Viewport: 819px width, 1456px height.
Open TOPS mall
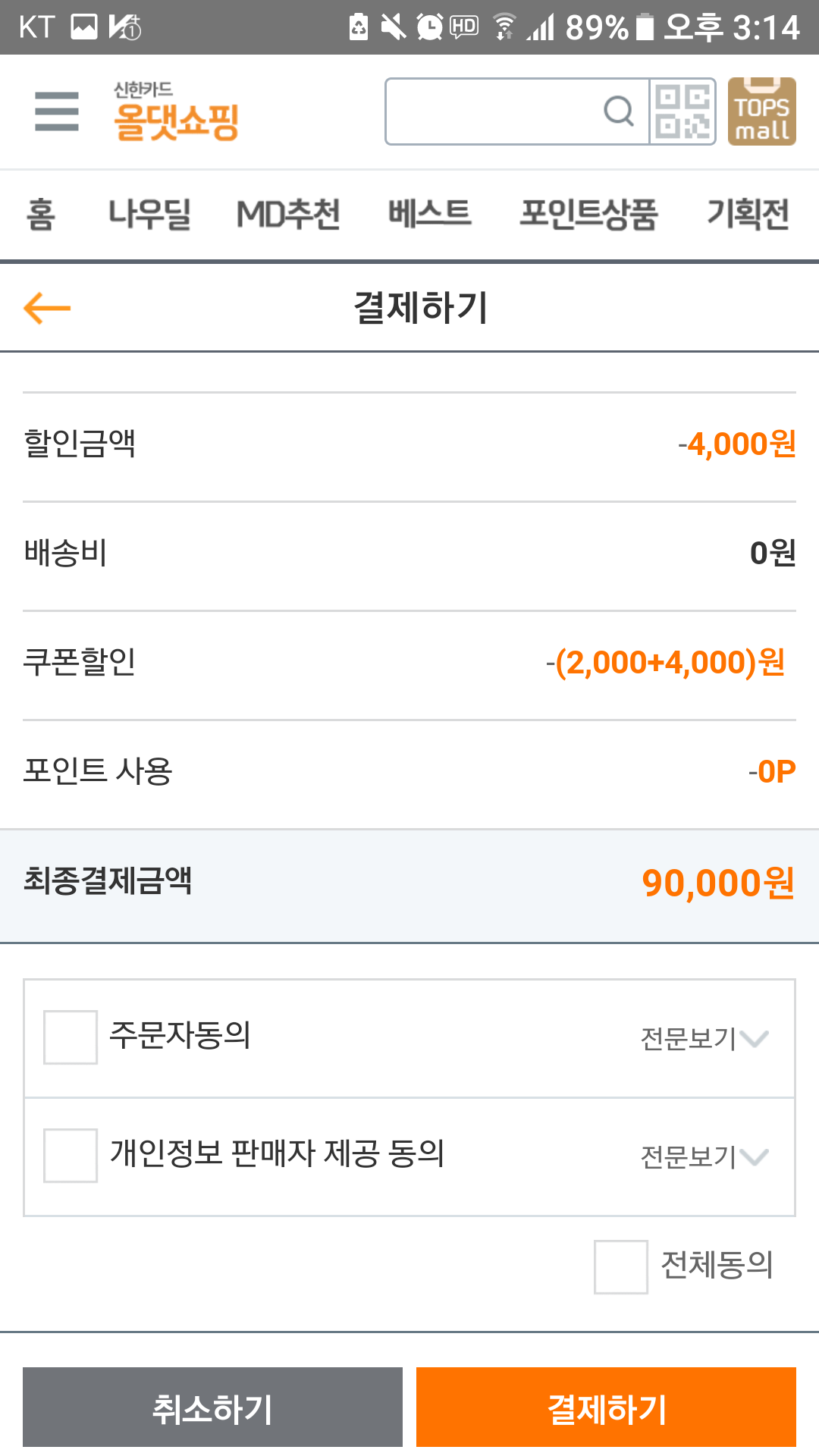761,111
